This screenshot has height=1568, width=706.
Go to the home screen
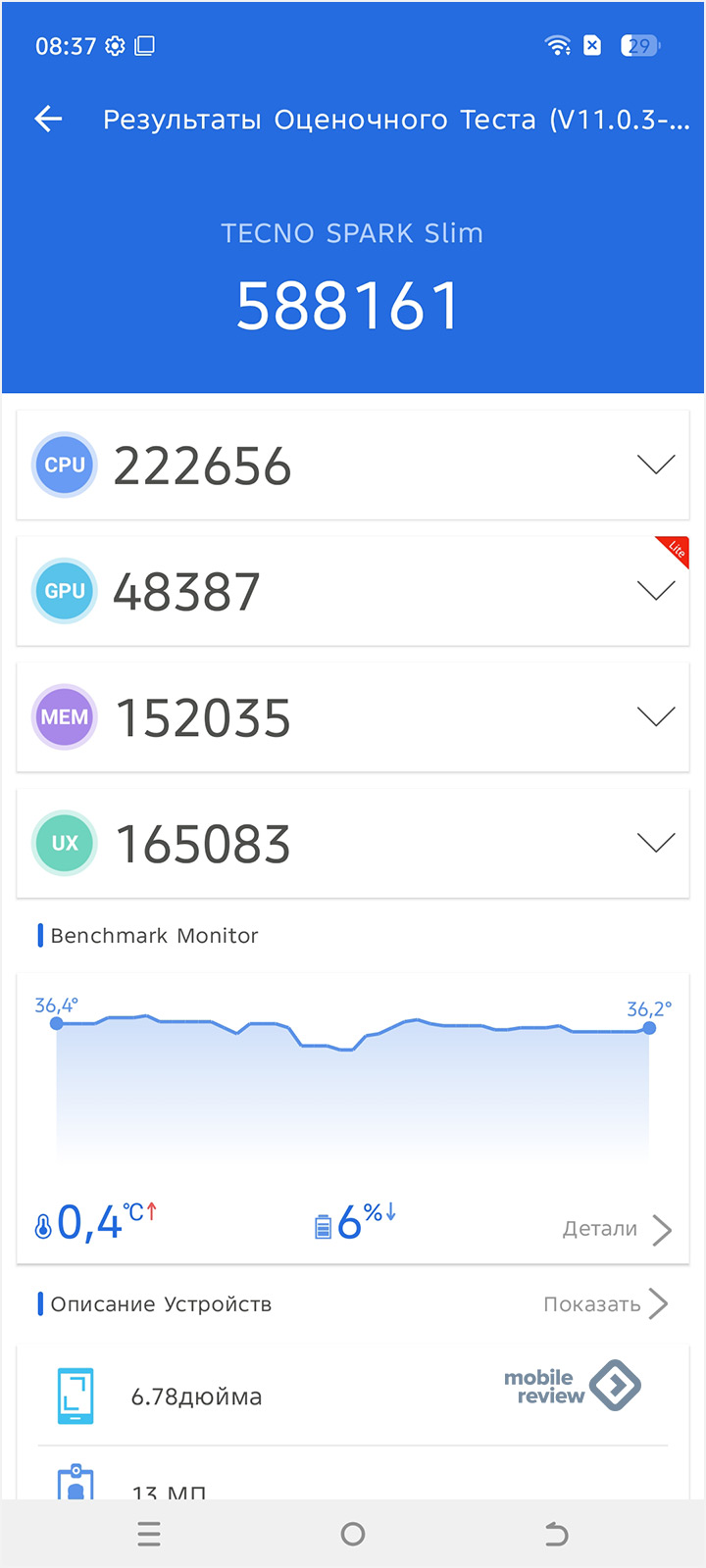coord(353,1534)
